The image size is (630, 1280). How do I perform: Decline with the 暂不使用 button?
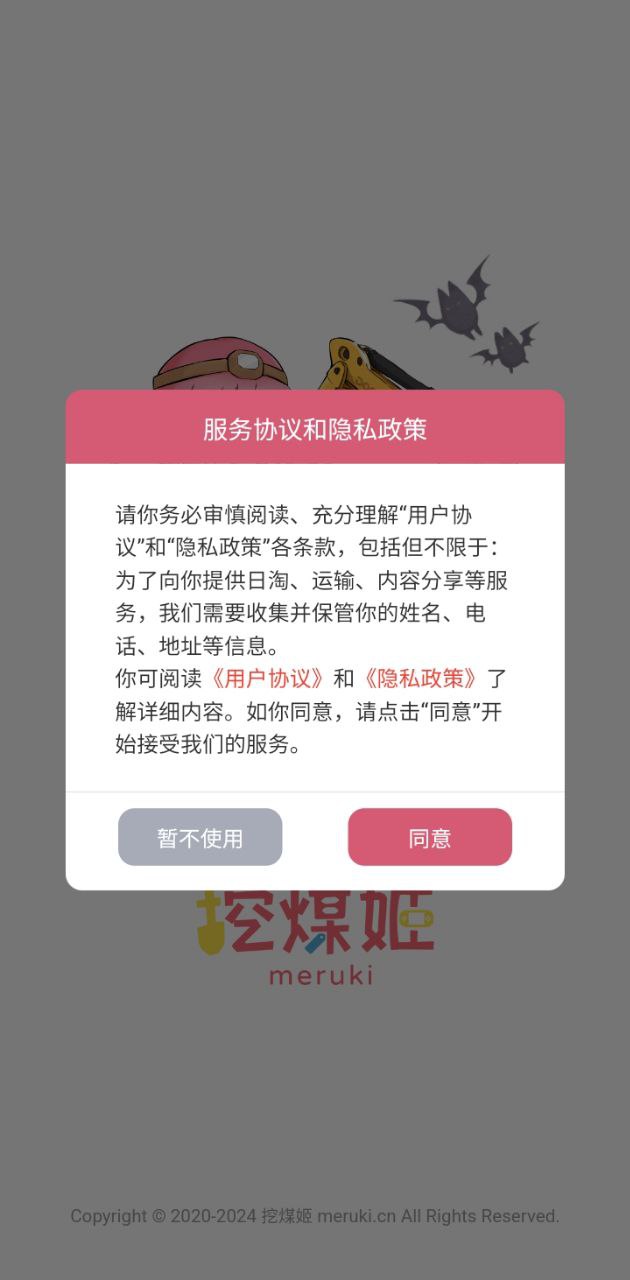pos(200,837)
